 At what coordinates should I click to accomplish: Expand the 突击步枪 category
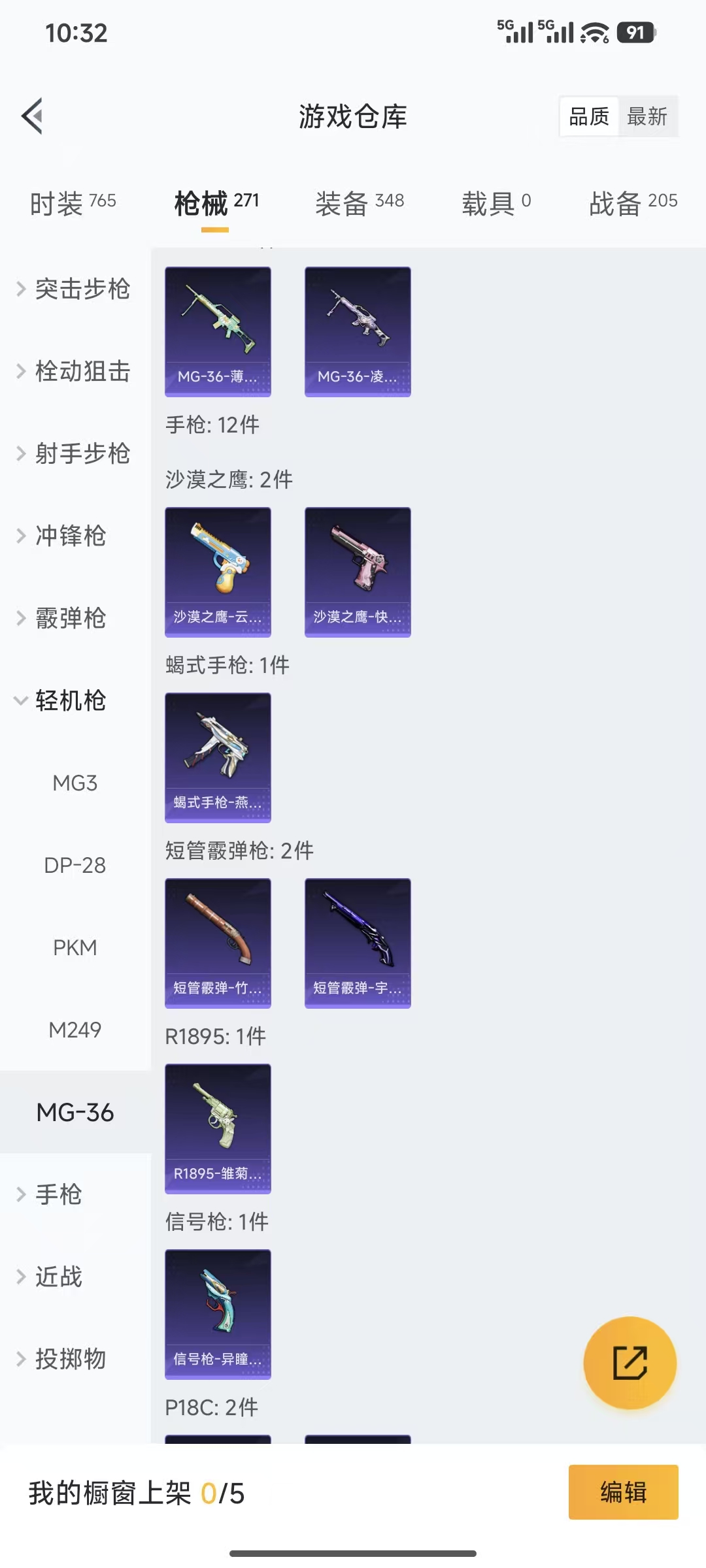pyautogui.click(x=82, y=289)
